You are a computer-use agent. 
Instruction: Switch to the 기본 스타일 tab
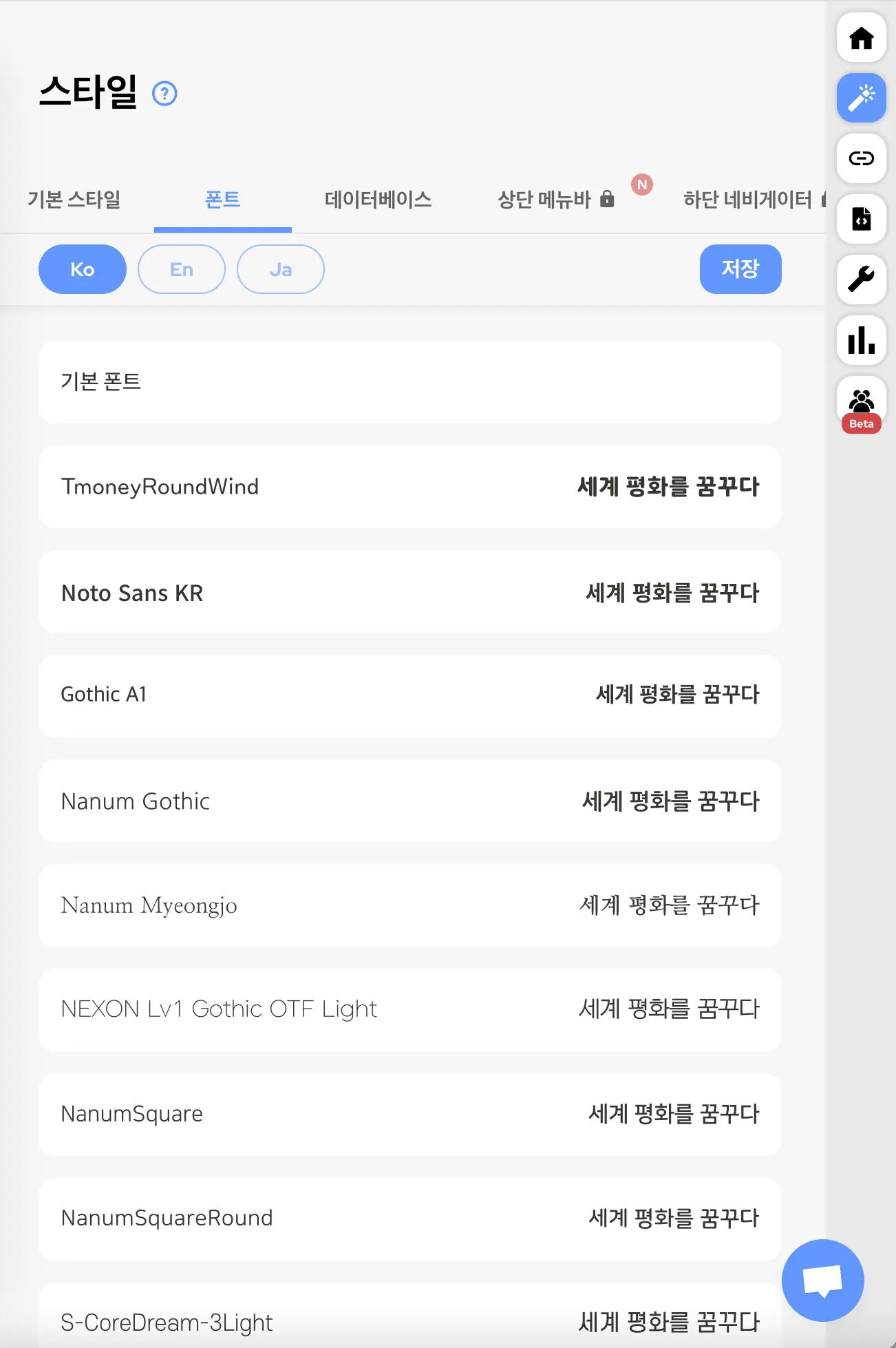(x=74, y=200)
